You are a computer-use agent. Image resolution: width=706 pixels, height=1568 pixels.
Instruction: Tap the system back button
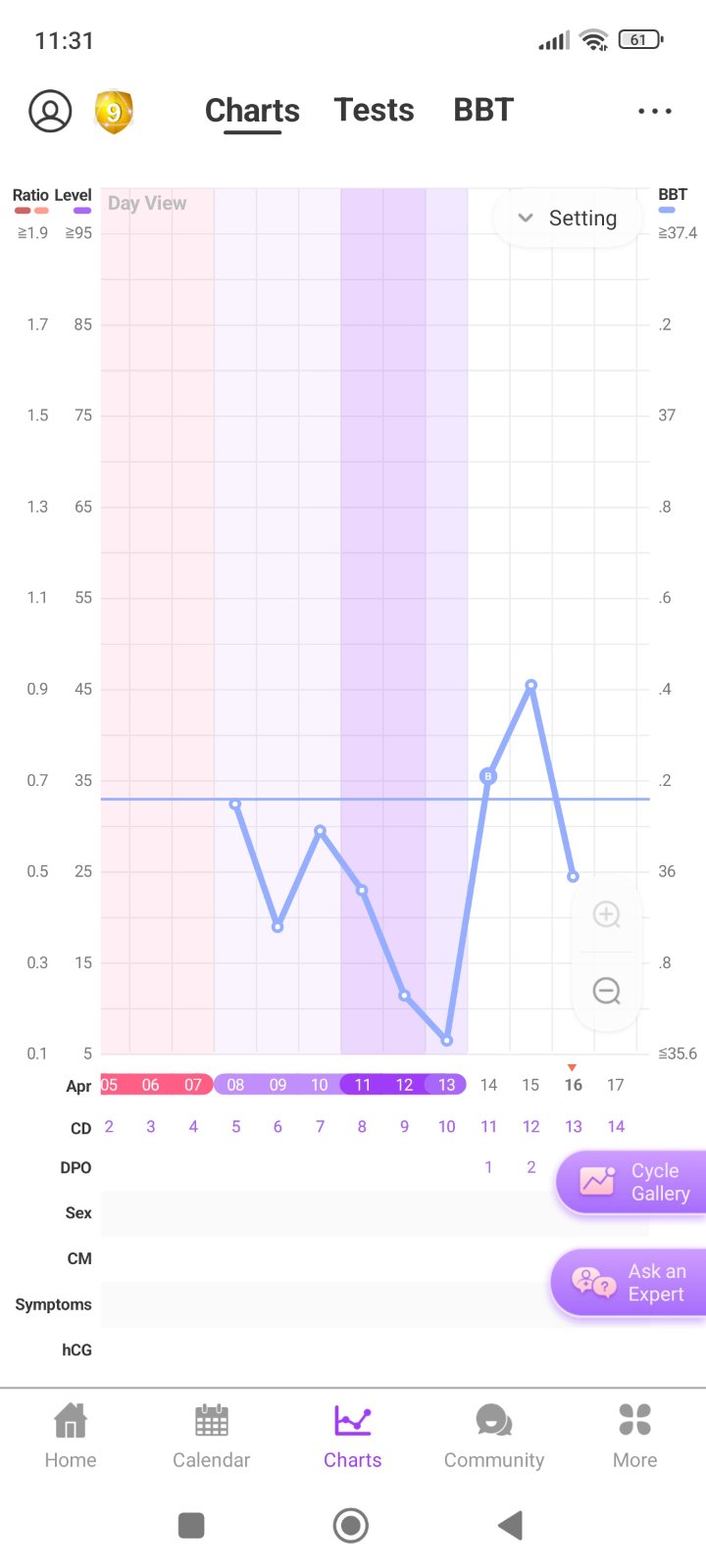click(x=510, y=1525)
